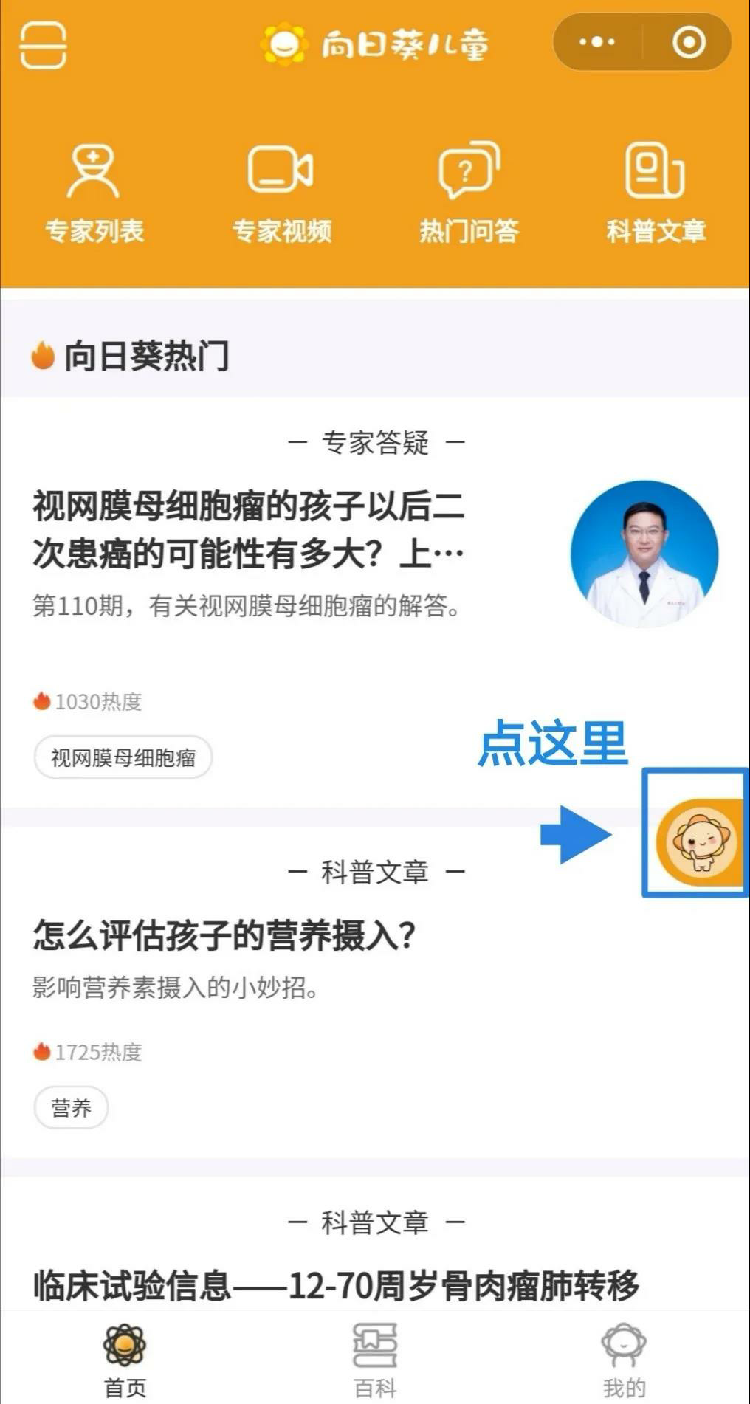Screen dimensions: 750x1404
Task: Tap the scan icon in the header
Action: [43, 44]
